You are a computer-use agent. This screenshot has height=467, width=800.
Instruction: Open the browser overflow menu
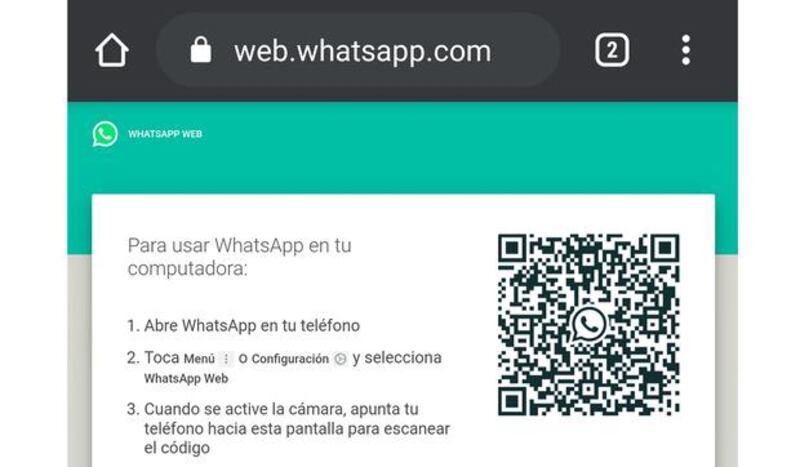685,50
